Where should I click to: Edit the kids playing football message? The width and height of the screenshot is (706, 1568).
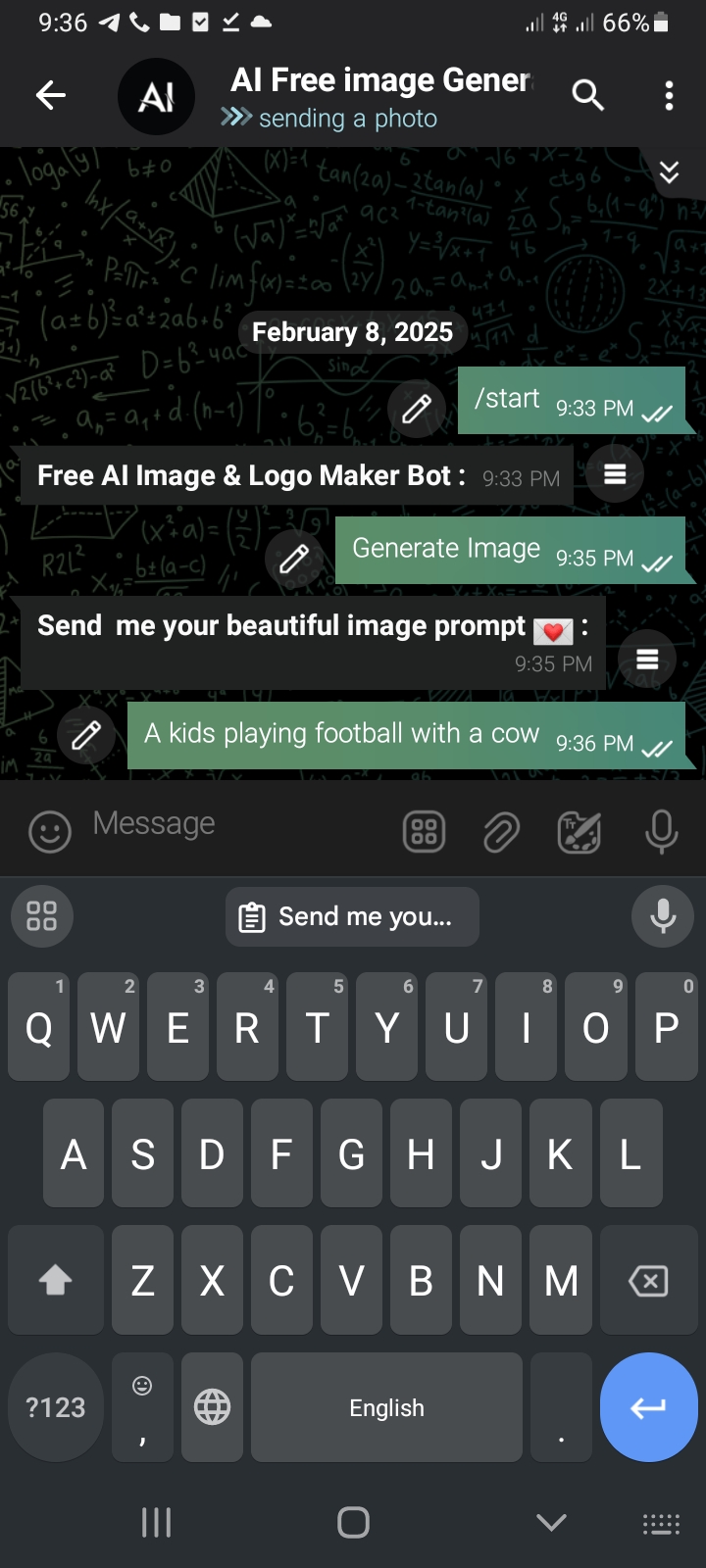pos(86,734)
